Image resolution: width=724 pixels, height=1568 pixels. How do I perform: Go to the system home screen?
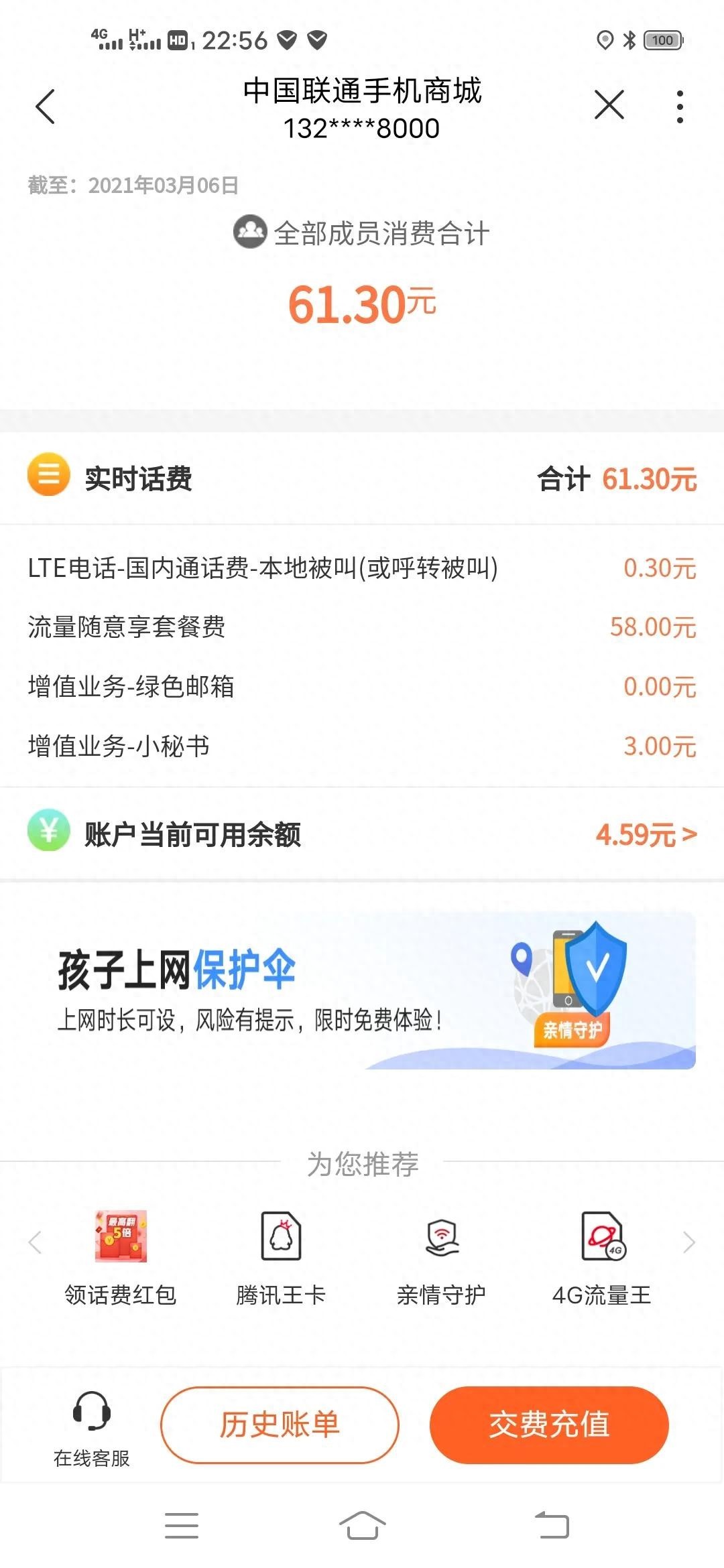point(362,1526)
